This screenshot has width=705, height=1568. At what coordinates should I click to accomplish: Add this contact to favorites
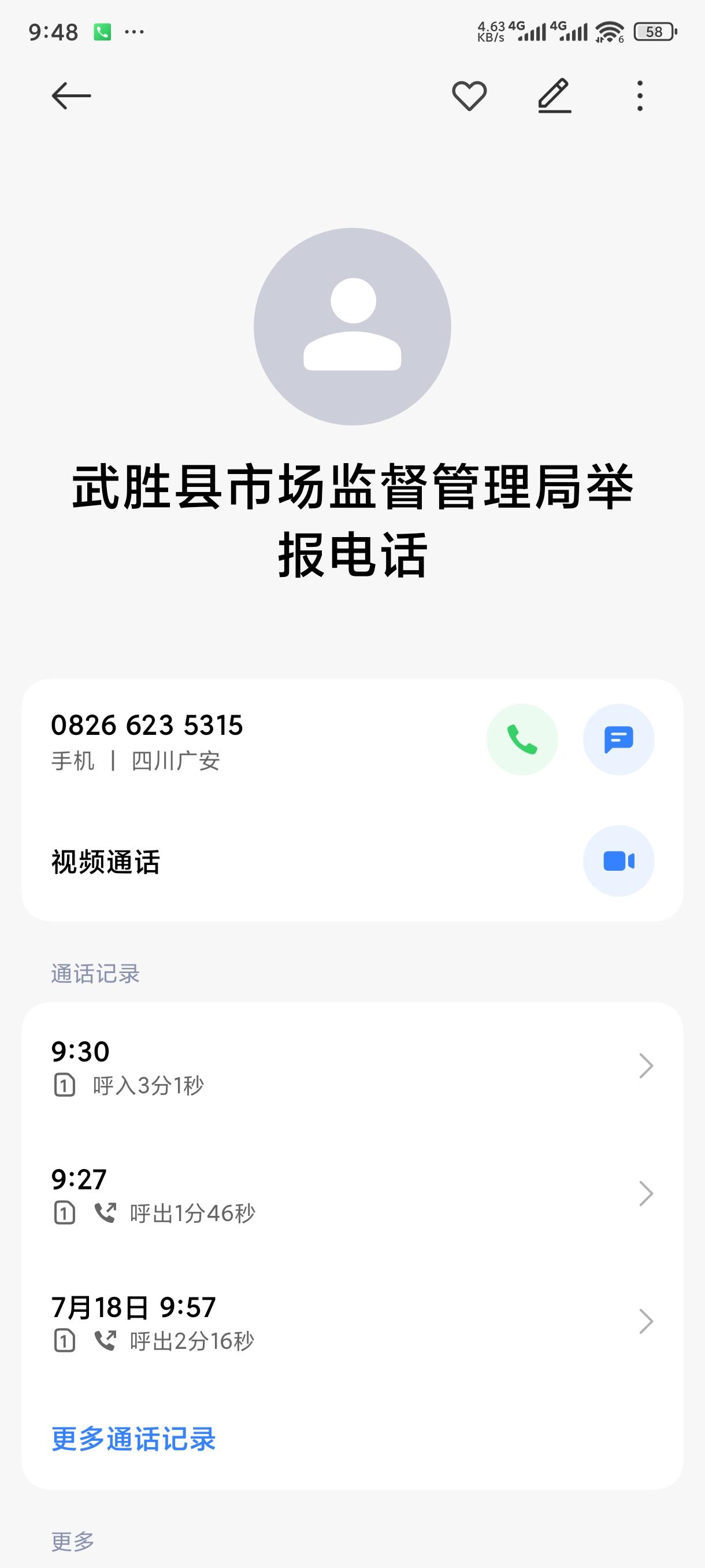pos(469,96)
